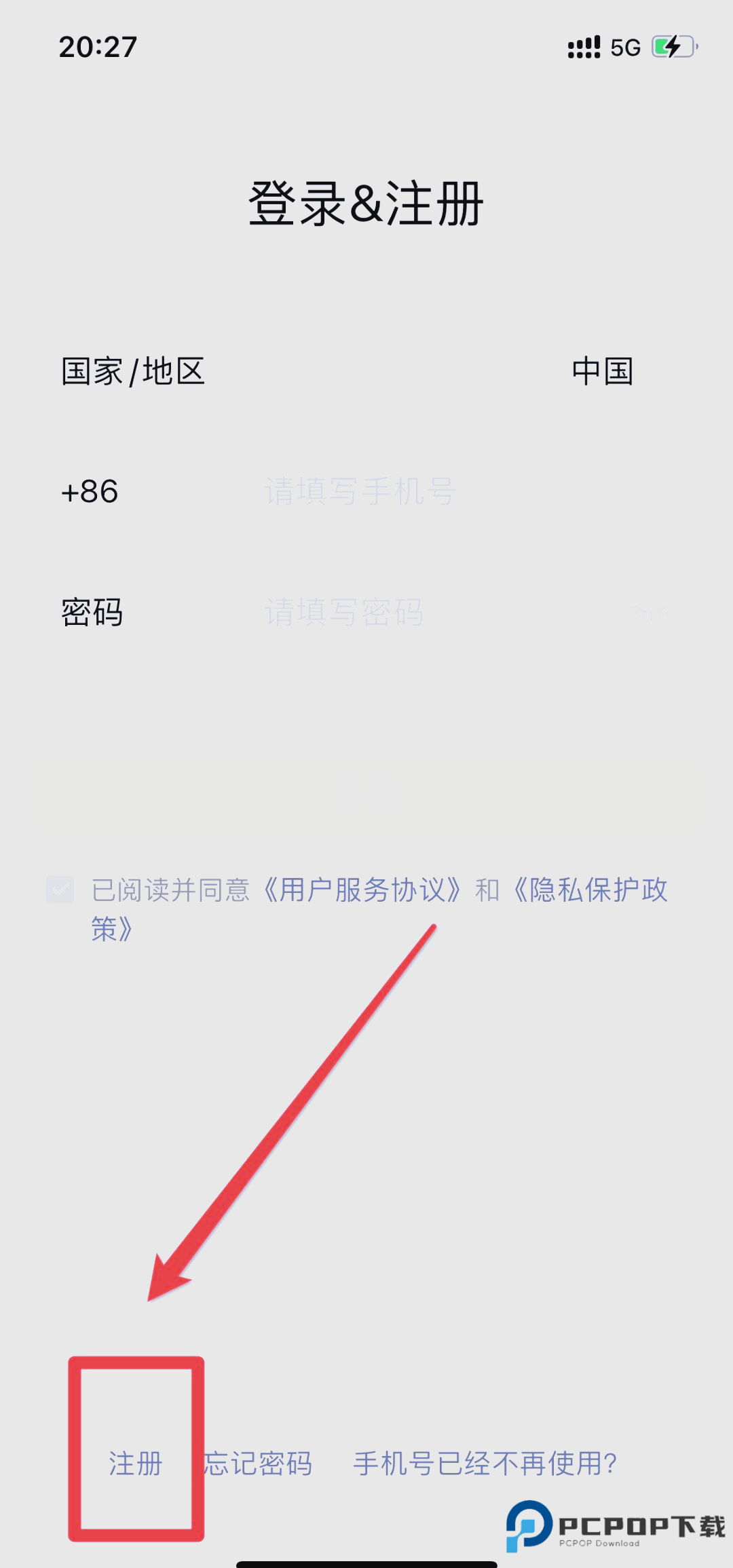Tap the 登录&注册 page title
This screenshot has height=1568, width=733.
[x=366, y=202]
